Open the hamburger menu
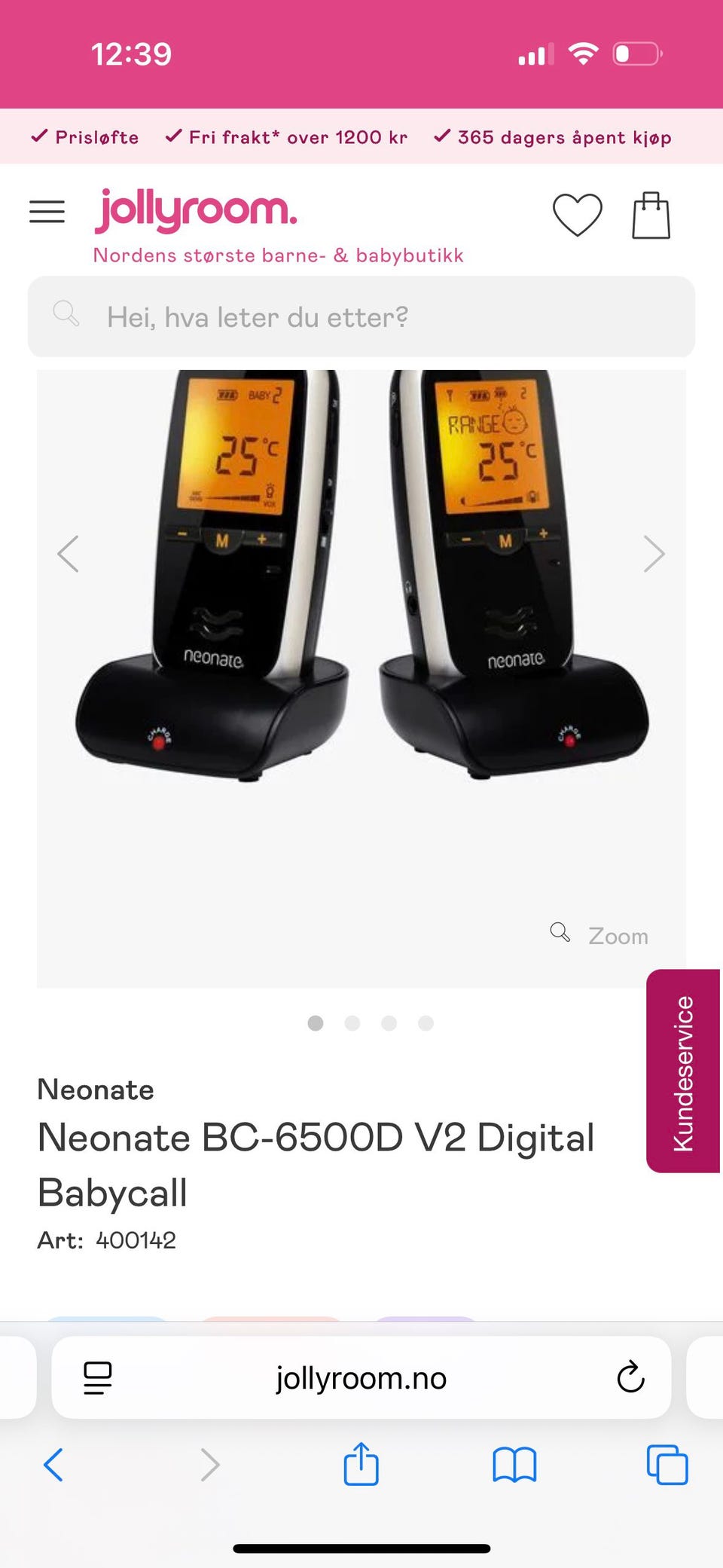723x1568 pixels. (x=47, y=212)
